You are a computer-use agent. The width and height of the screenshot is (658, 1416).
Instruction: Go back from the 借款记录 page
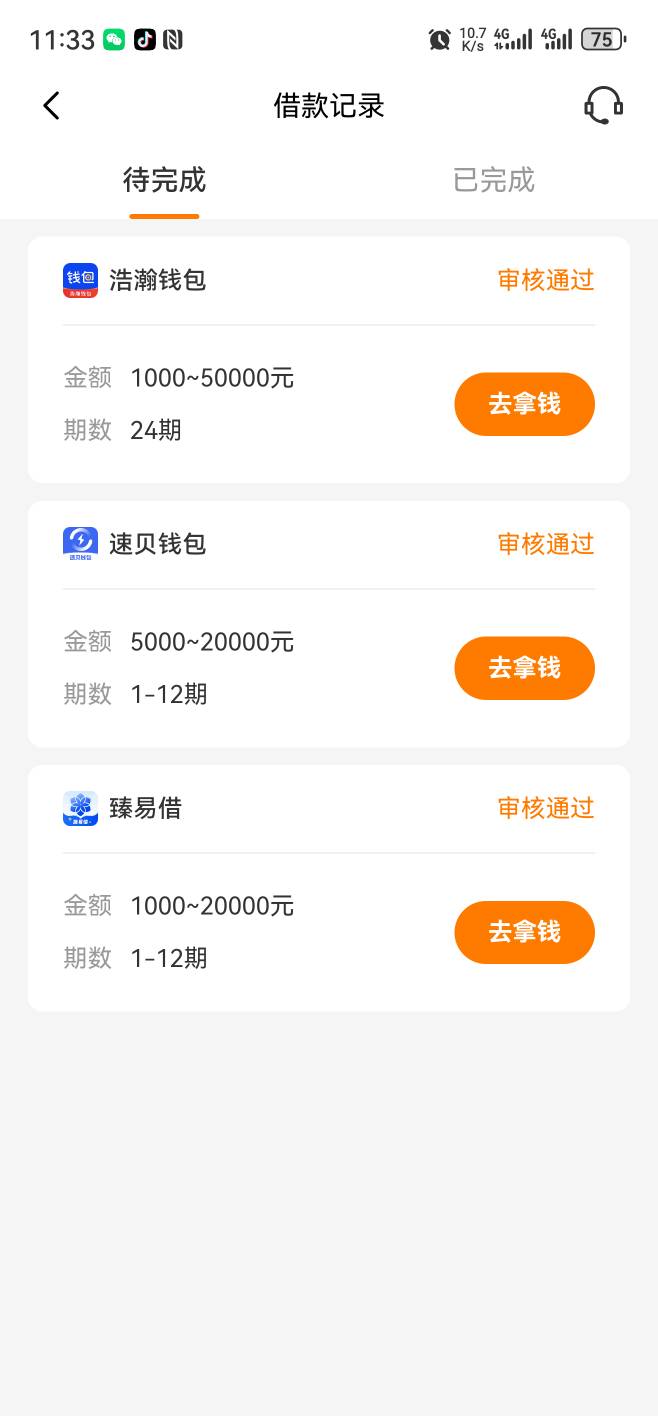point(52,105)
